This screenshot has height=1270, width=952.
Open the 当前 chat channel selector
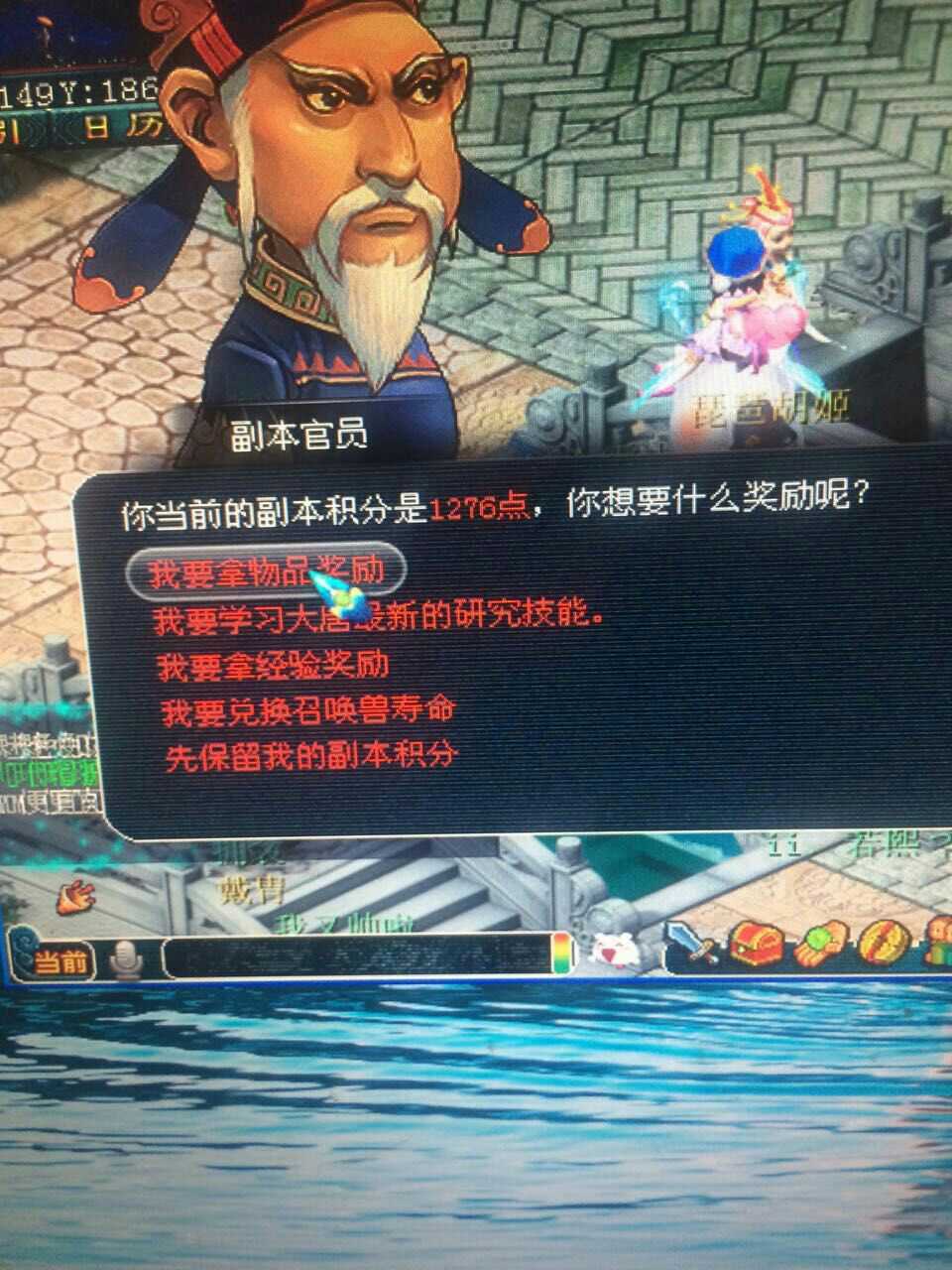[x=59, y=960]
